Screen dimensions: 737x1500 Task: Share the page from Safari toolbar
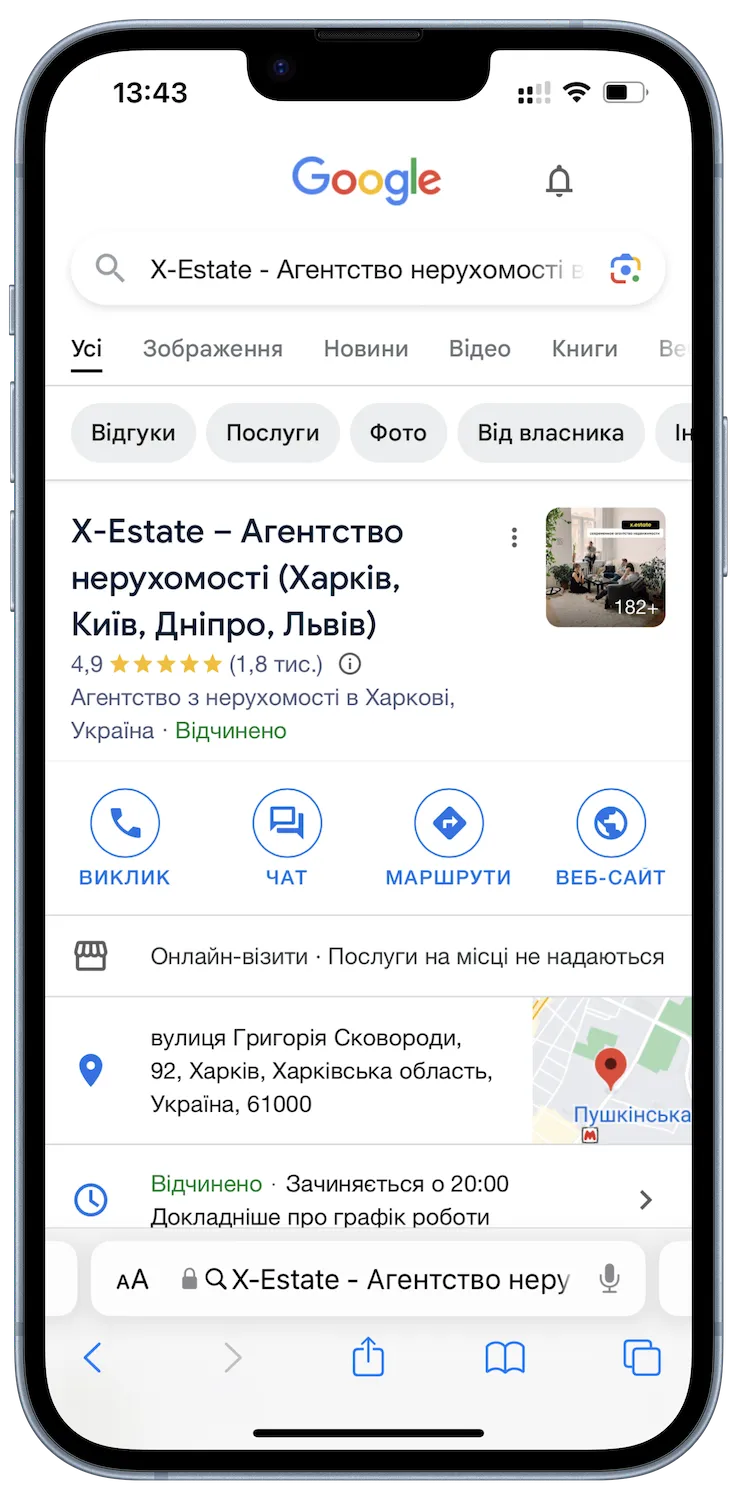point(368,1358)
